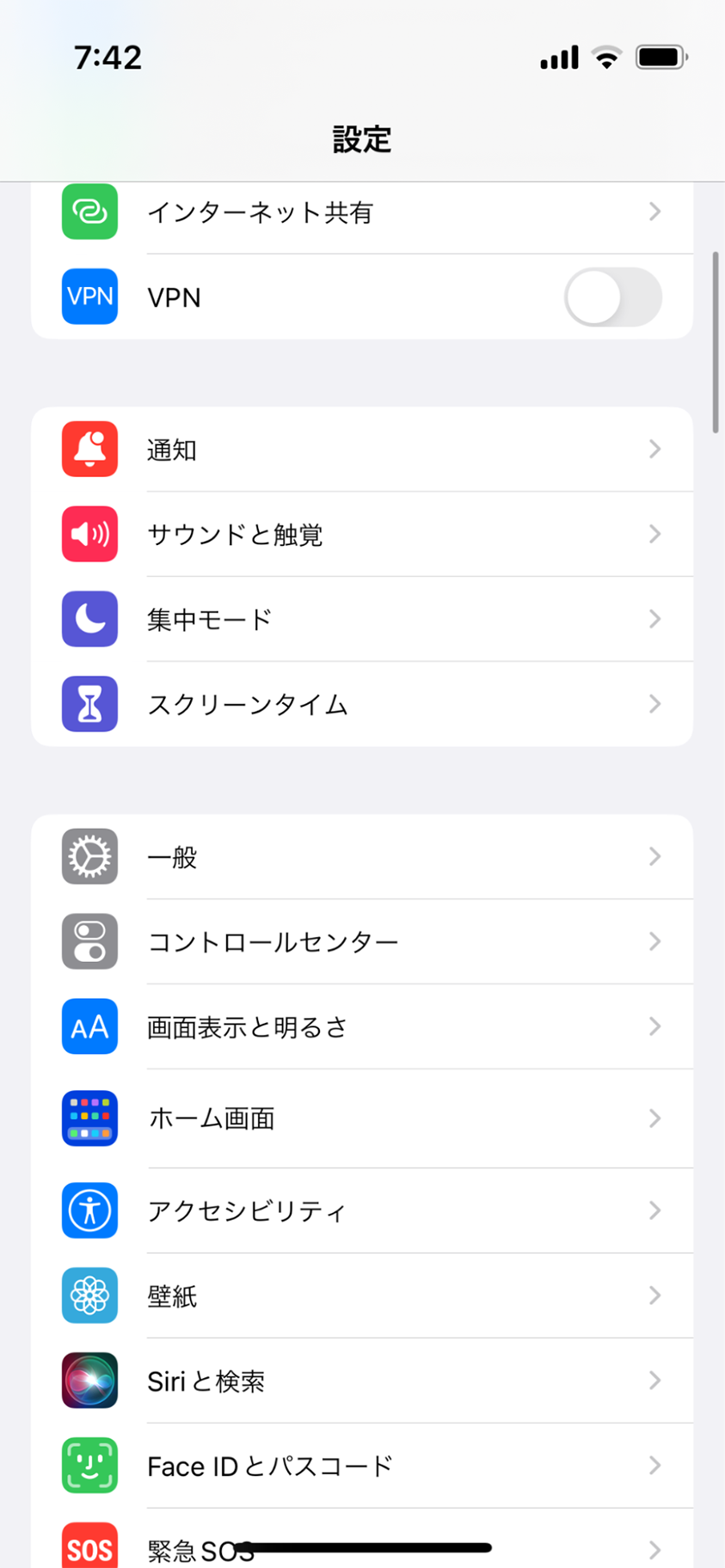The width and height of the screenshot is (725, 1568).
Task: Open Face IDとパスコード settings
Action: click(362, 1466)
